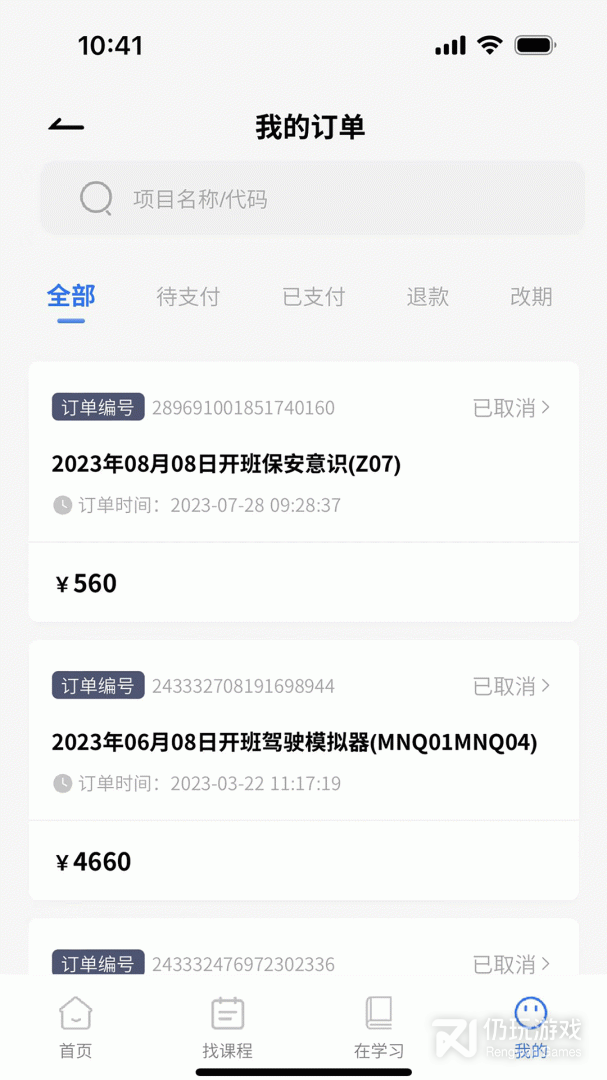Screen dimensions: 607x1080
Task: View the 改期 tab
Action: click(x=531, y=297)
